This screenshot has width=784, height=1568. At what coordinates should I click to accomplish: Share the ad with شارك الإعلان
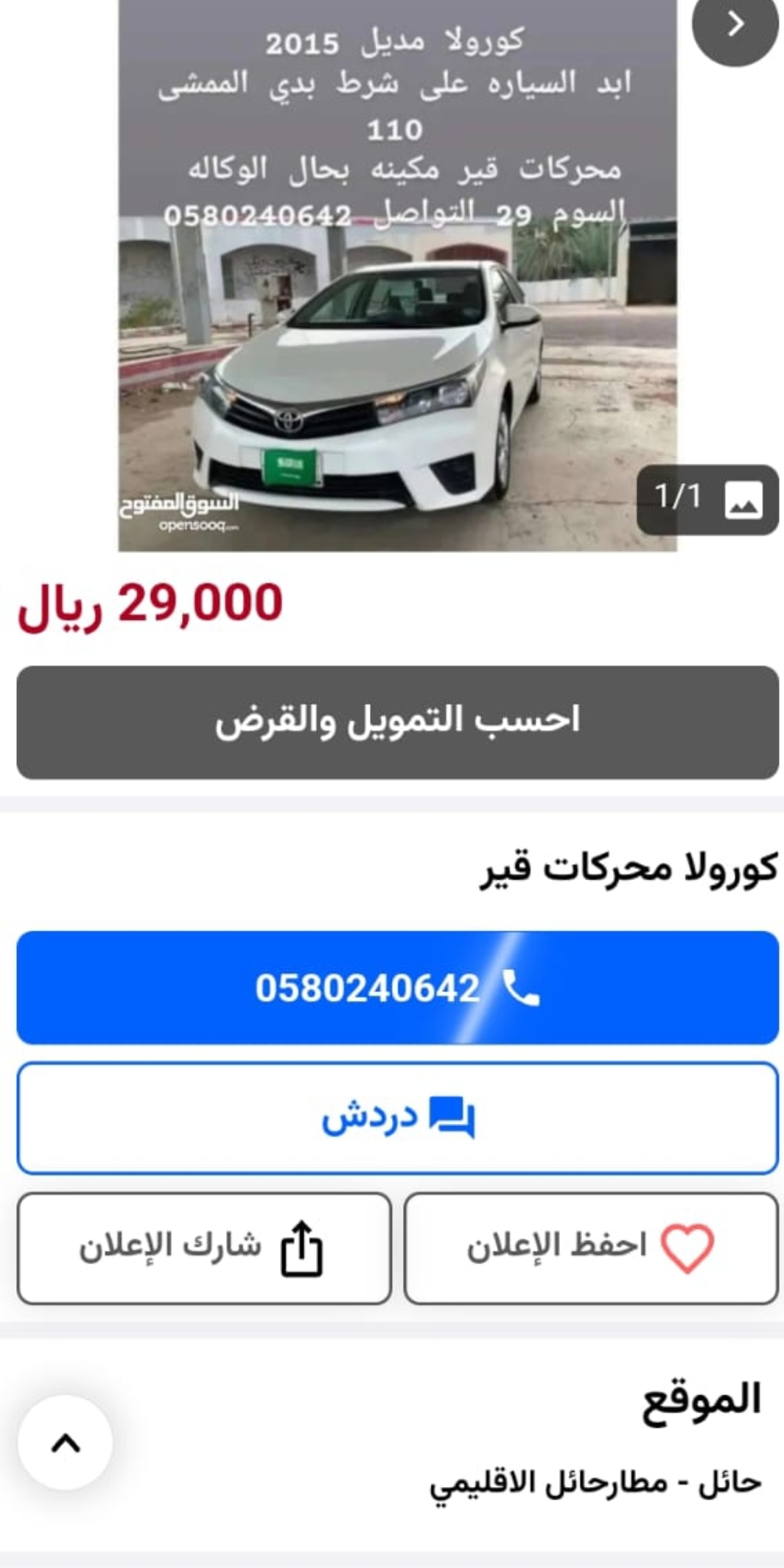(204, 1248)
